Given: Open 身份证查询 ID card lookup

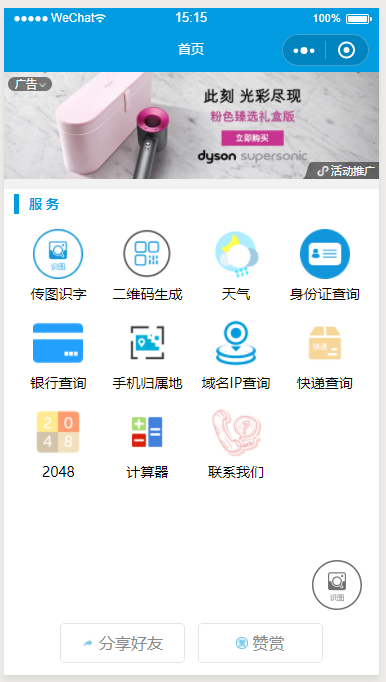Looking at the screenshot, I should [x=325, y=265].
